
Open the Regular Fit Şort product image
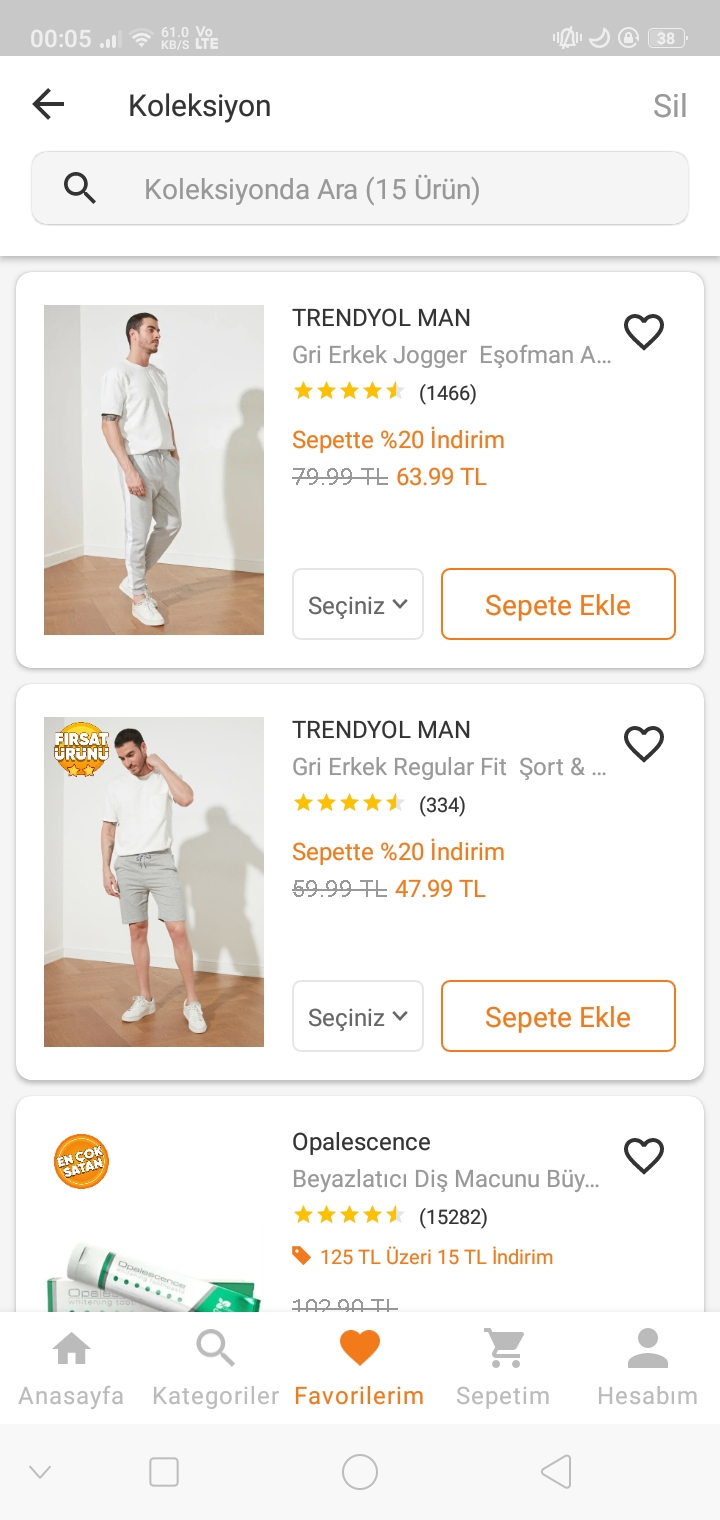pos(154,882)
